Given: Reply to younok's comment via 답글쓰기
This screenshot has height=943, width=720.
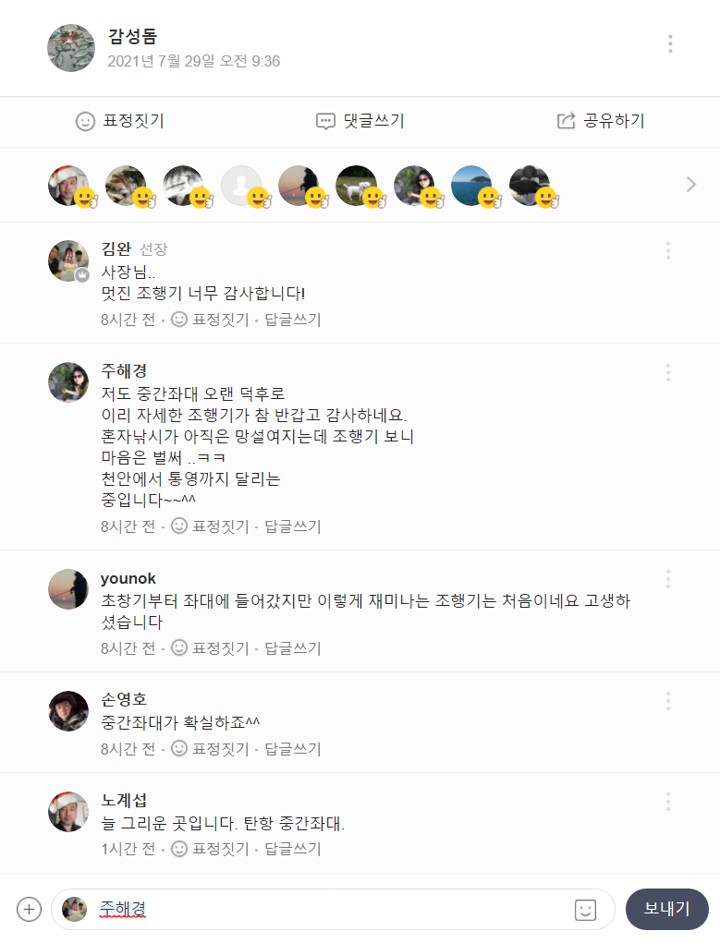Looking at the screenshot, I should 293,648.
